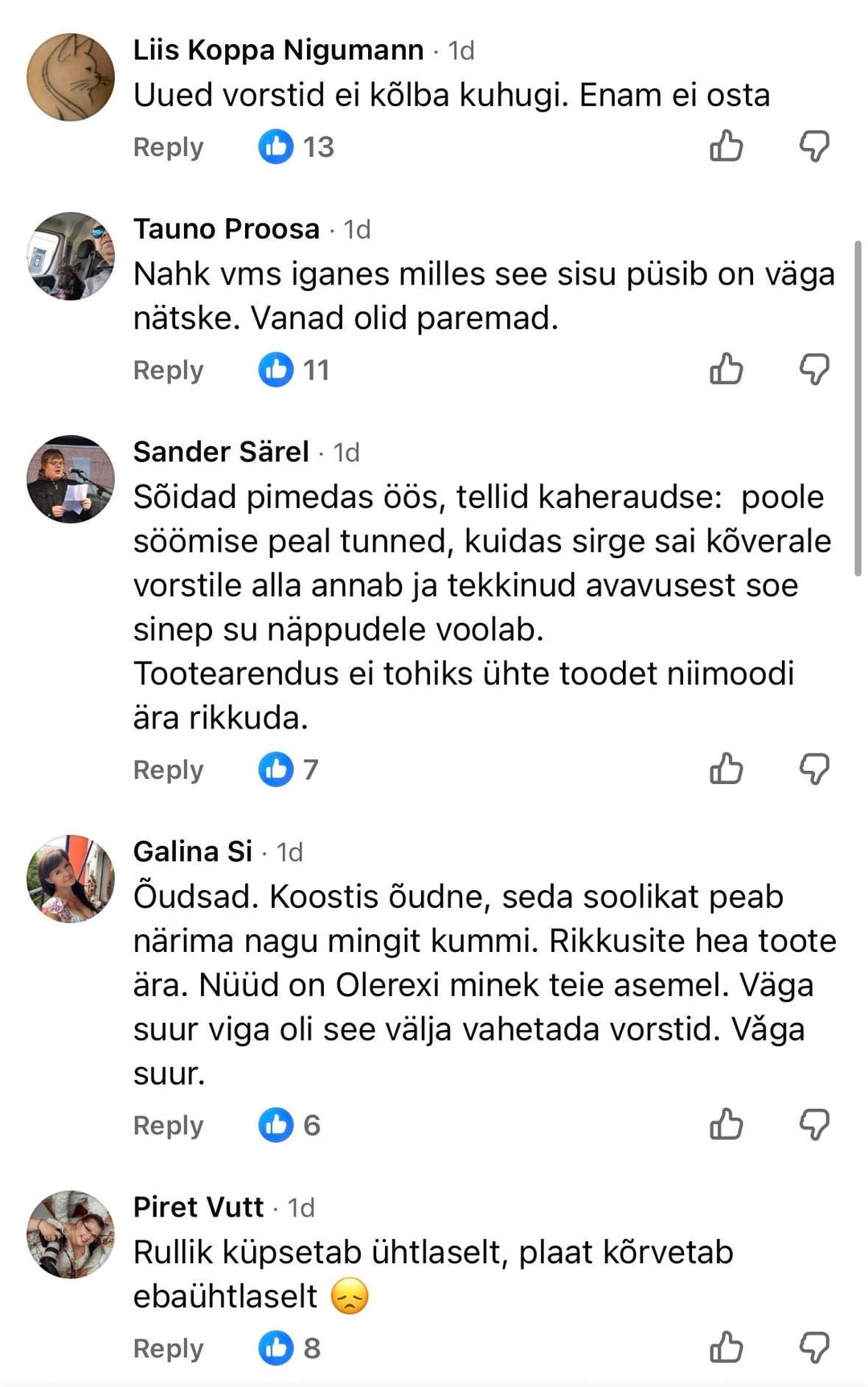View the 13 reactions on Liis's comment
The height and width of the screenshot is (1387, 868).
coord(296,147)
